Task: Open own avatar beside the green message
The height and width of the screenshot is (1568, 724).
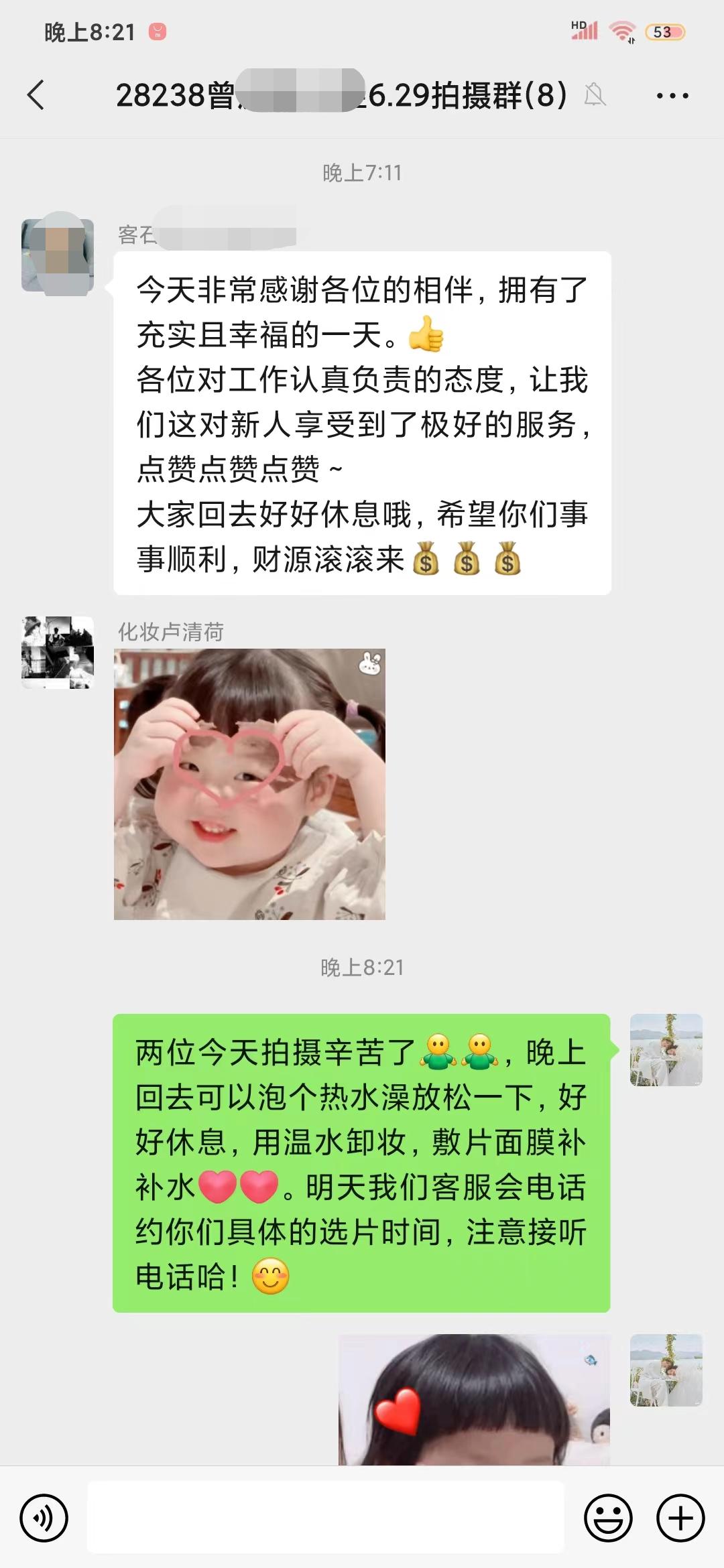Action: [x=666, y=1050]
